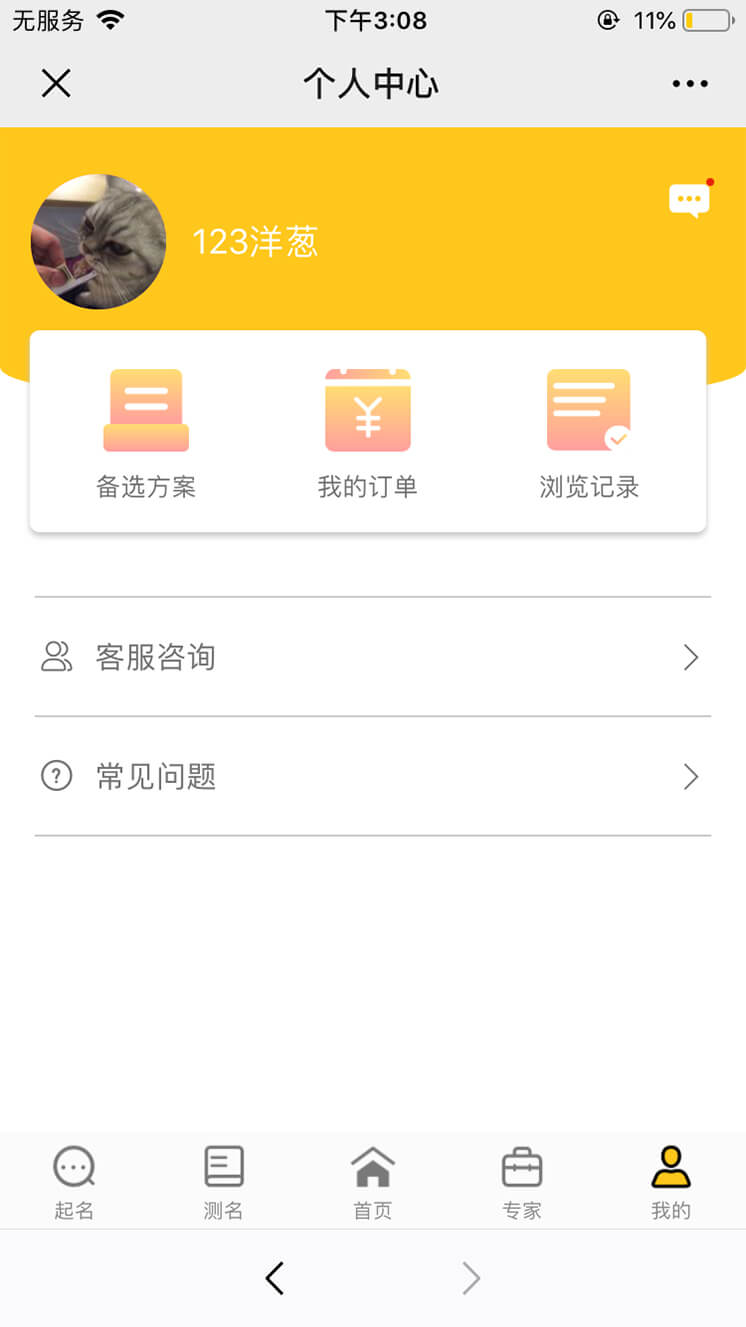Open the messages chat bubble icon
This screenshot has width=746, height=1327.
click(x=689, y=200)
